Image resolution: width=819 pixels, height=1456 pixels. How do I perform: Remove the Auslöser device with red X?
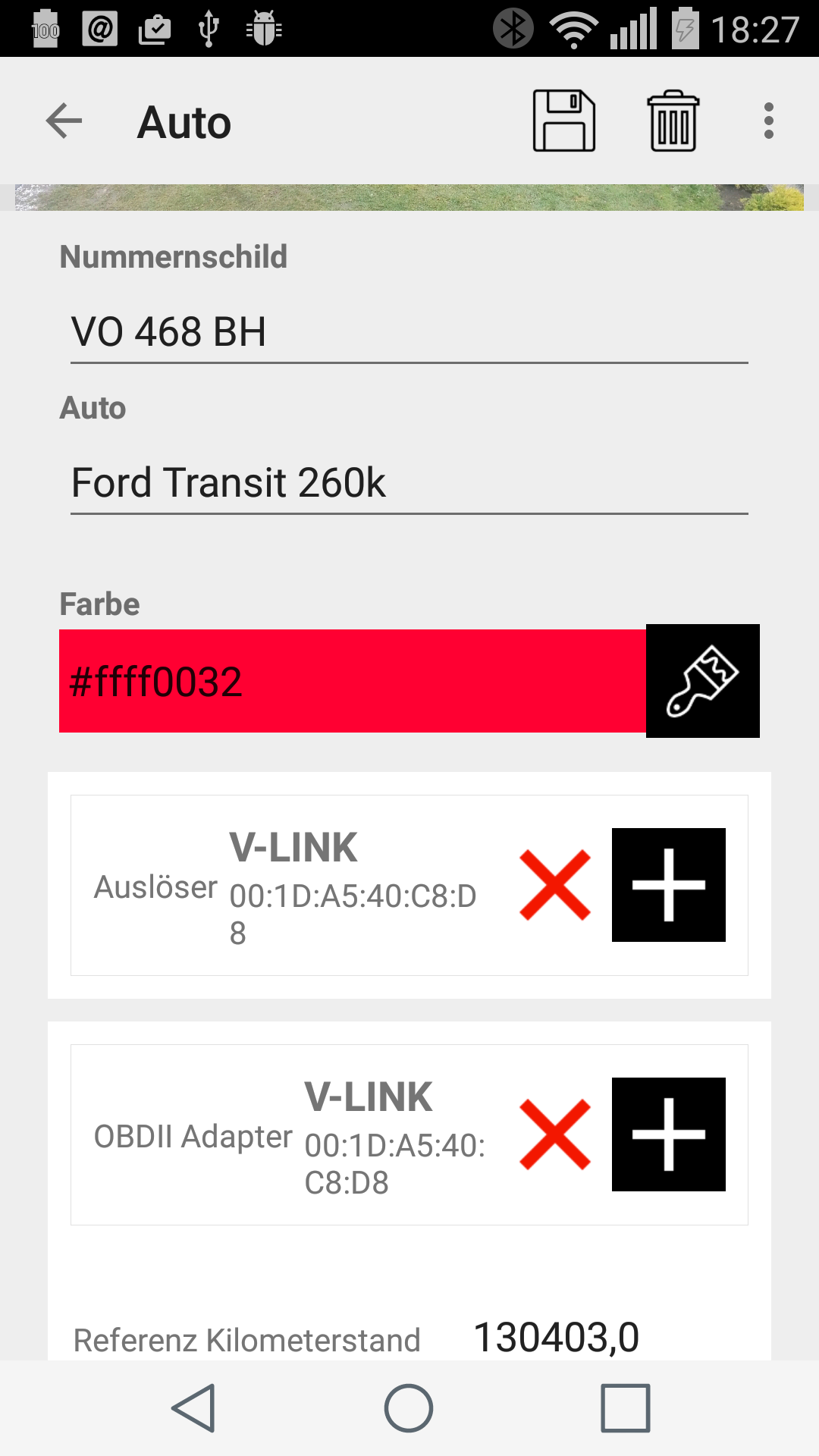point(555,885)
